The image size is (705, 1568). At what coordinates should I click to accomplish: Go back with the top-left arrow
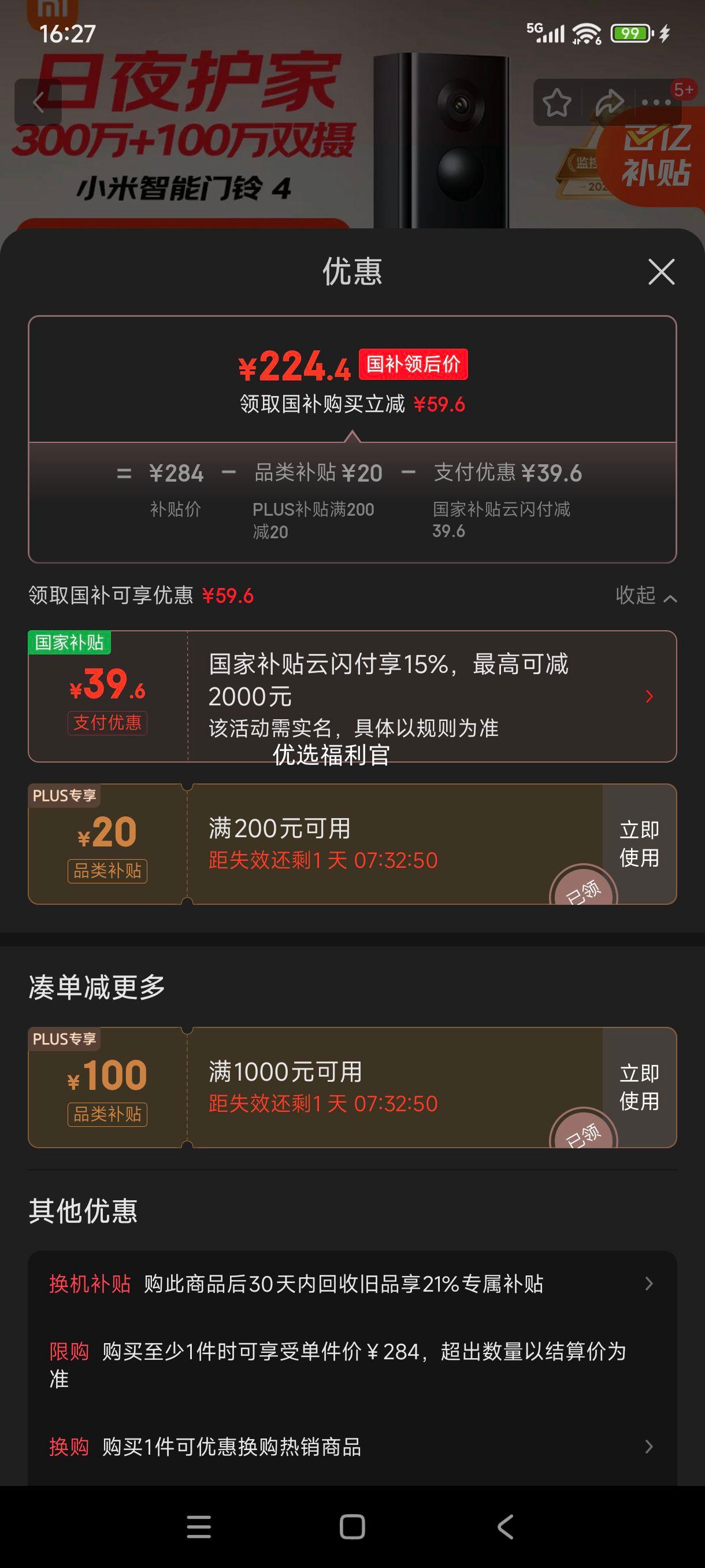point(38,102)
